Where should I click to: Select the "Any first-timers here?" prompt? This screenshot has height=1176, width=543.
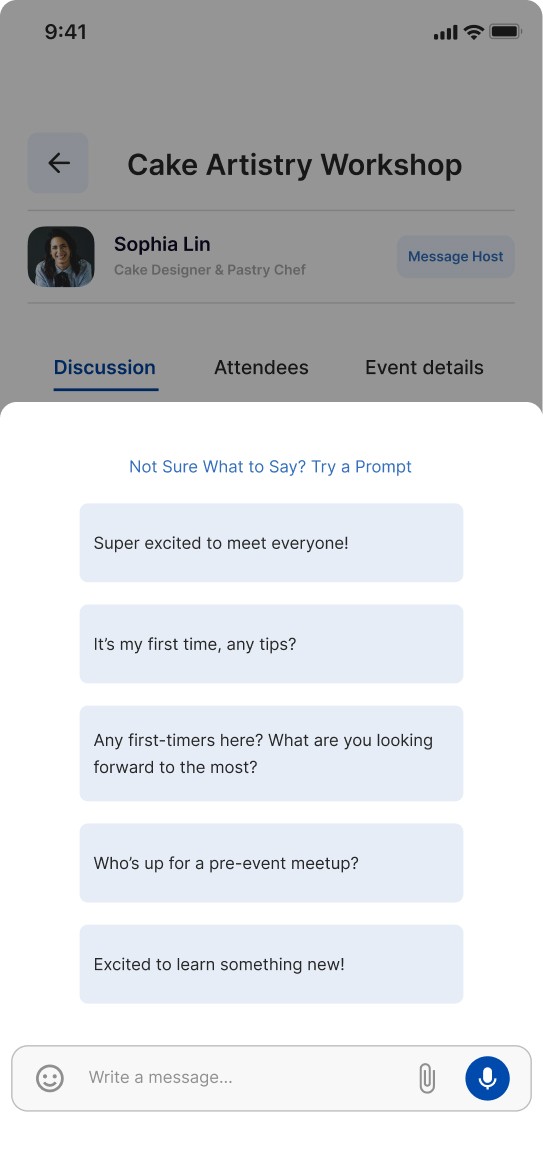coord(272,754)
